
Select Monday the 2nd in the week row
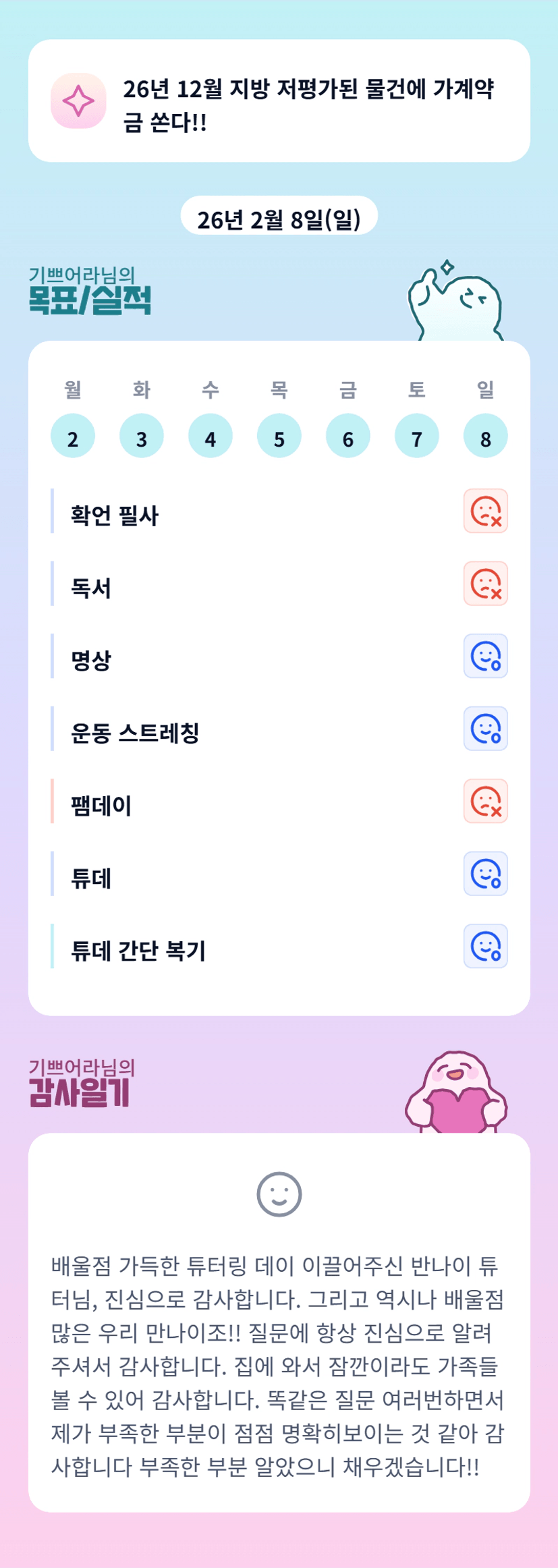pyautogui.click(x=73, y=436)
